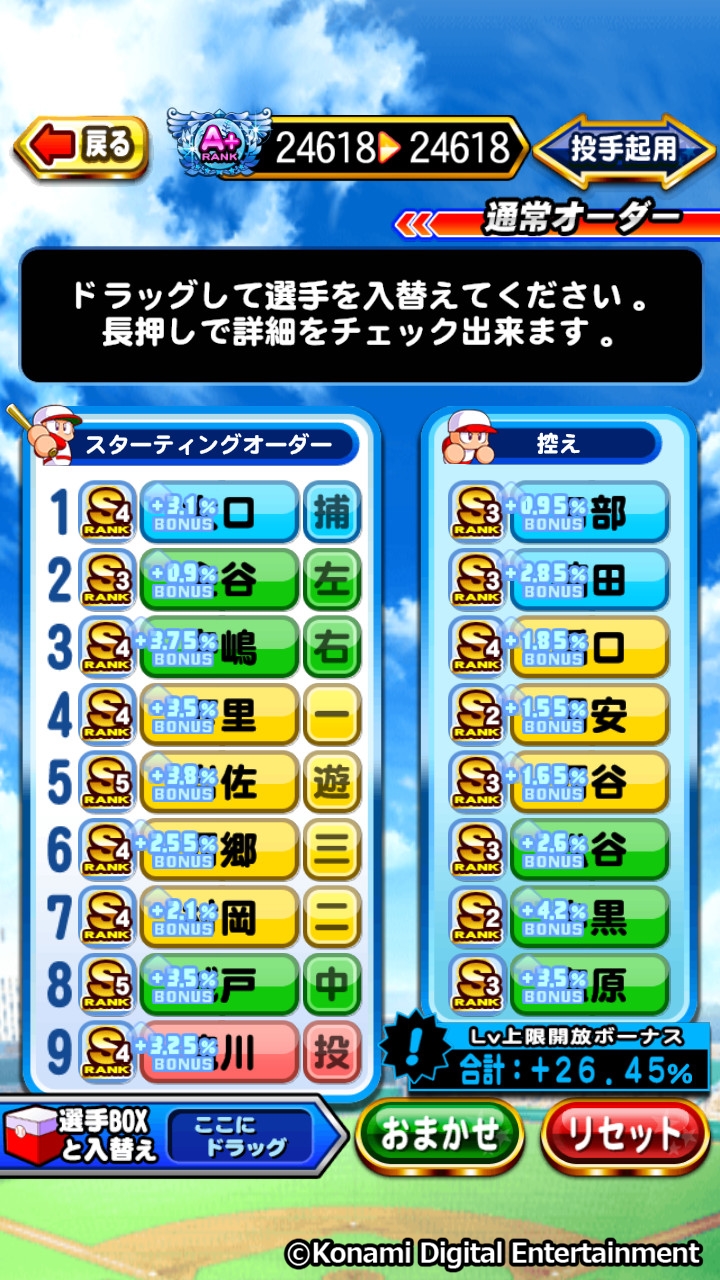Select the leadoff catcher in slot 1

pyautogui.click(x=218, y=513)
